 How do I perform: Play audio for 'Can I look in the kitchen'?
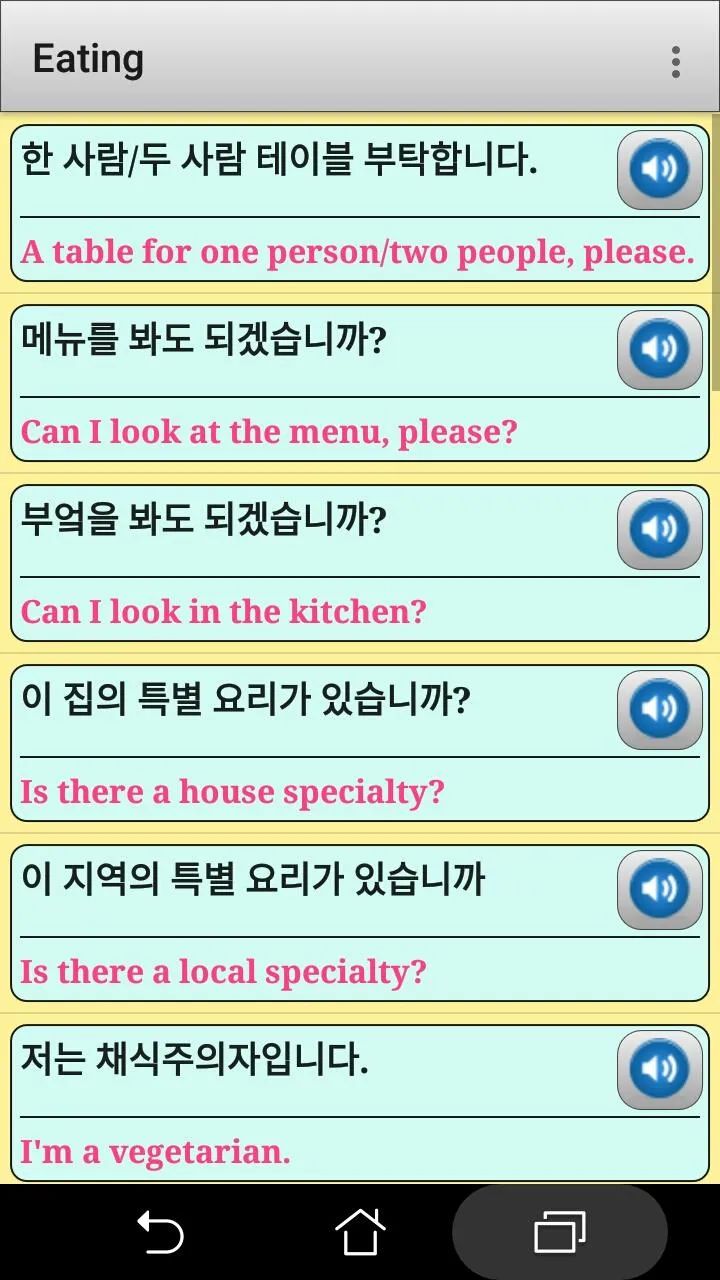coord(660,530)
